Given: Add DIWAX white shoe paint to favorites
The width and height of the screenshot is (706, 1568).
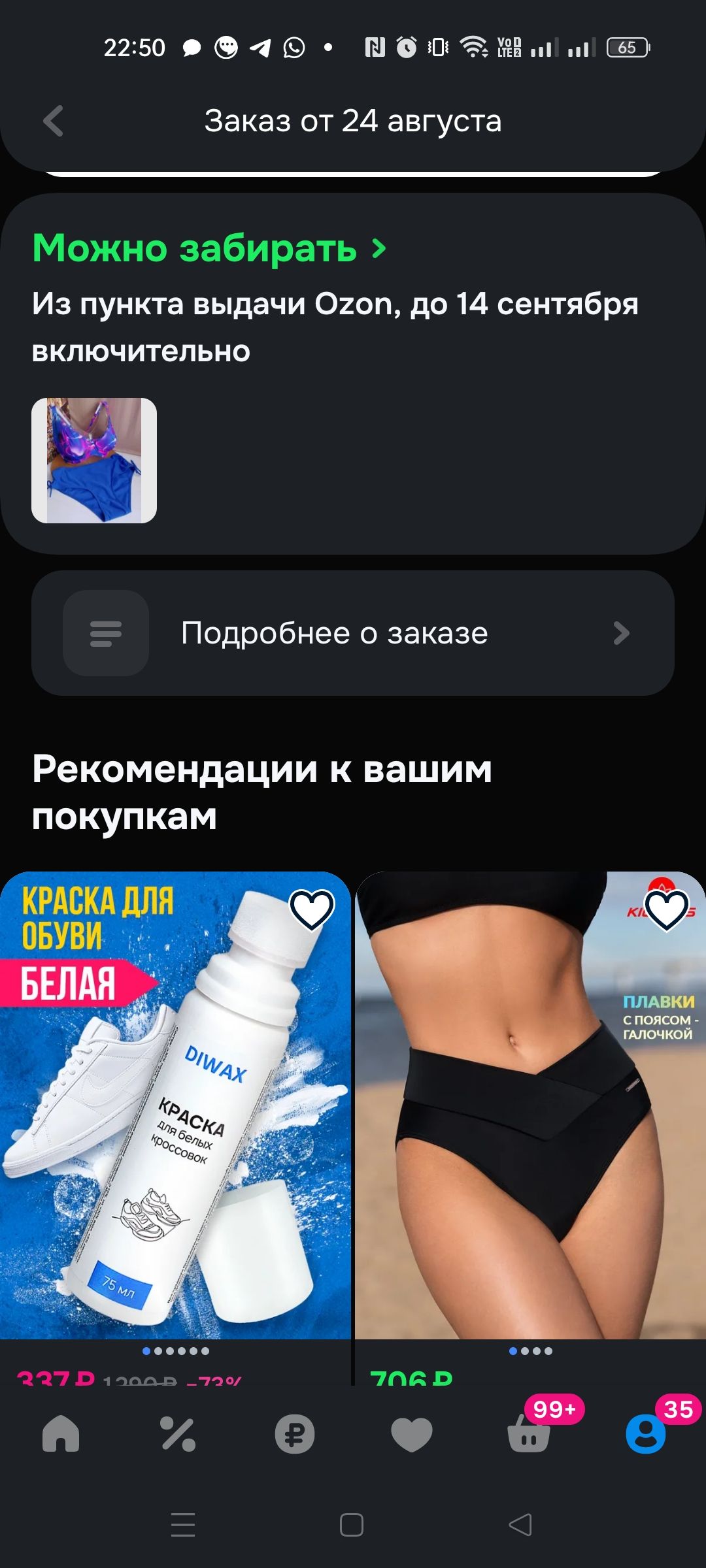Looking at the screenshot, I should (x=312, y=909).
